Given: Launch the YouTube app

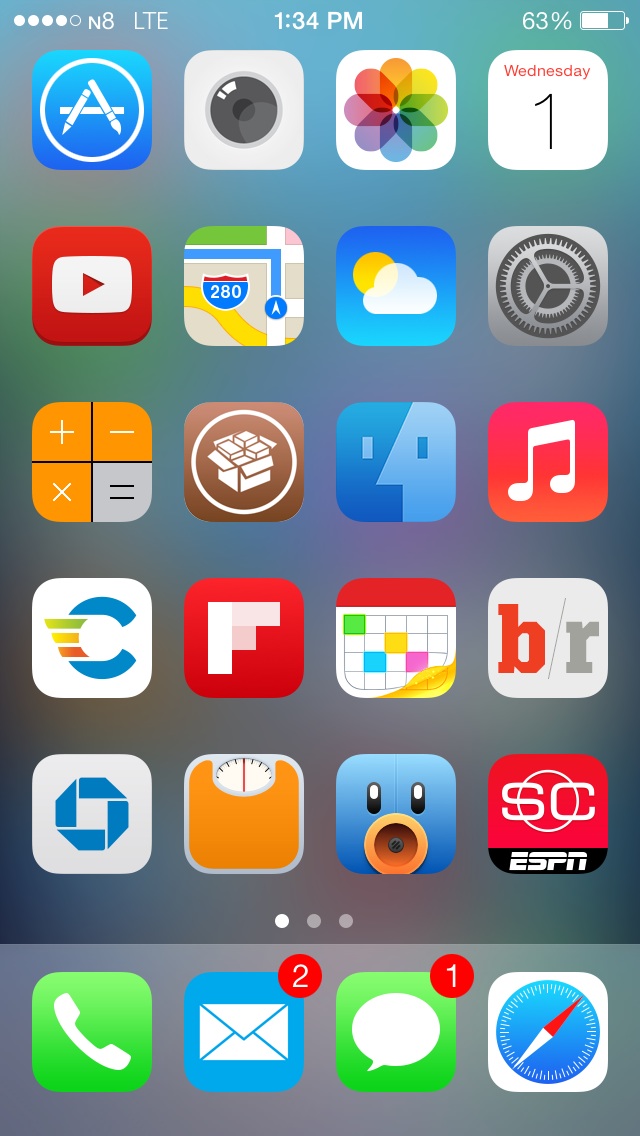Looking at the screenshot, I should (x=92, y=286).
